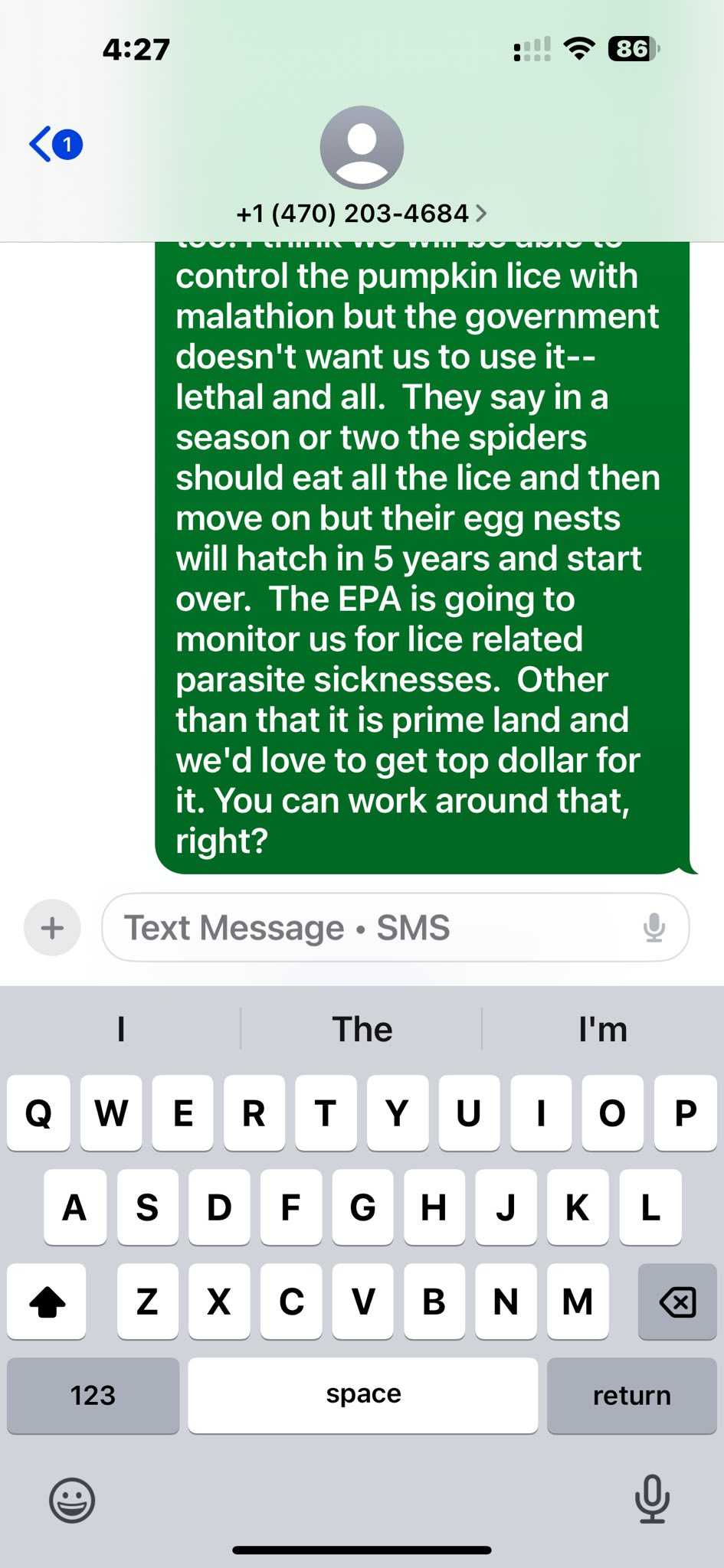Toggle the shift key
724x1568 pixels.
click(x=47, y=1302)
